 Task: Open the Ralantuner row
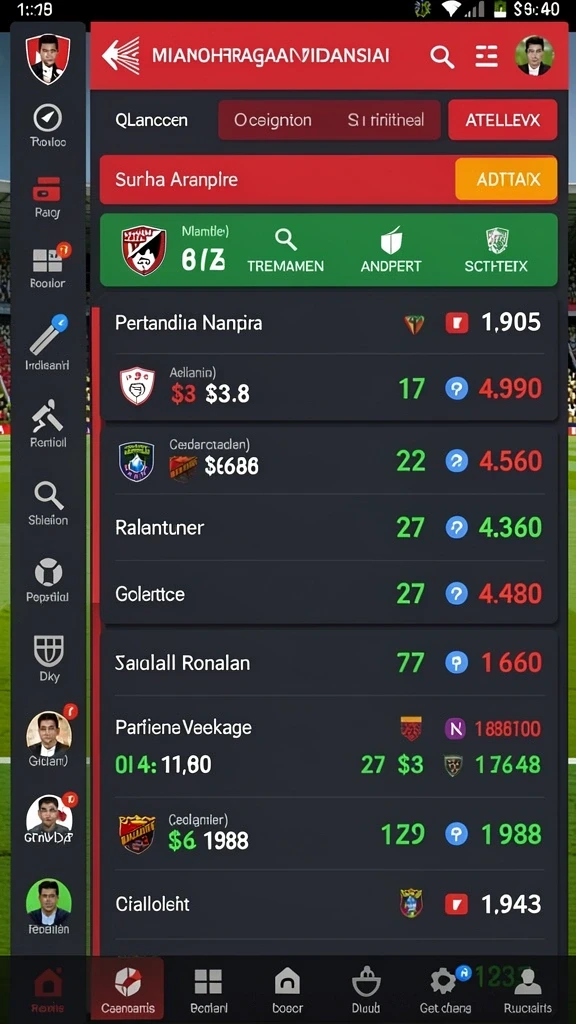(328, 528)
